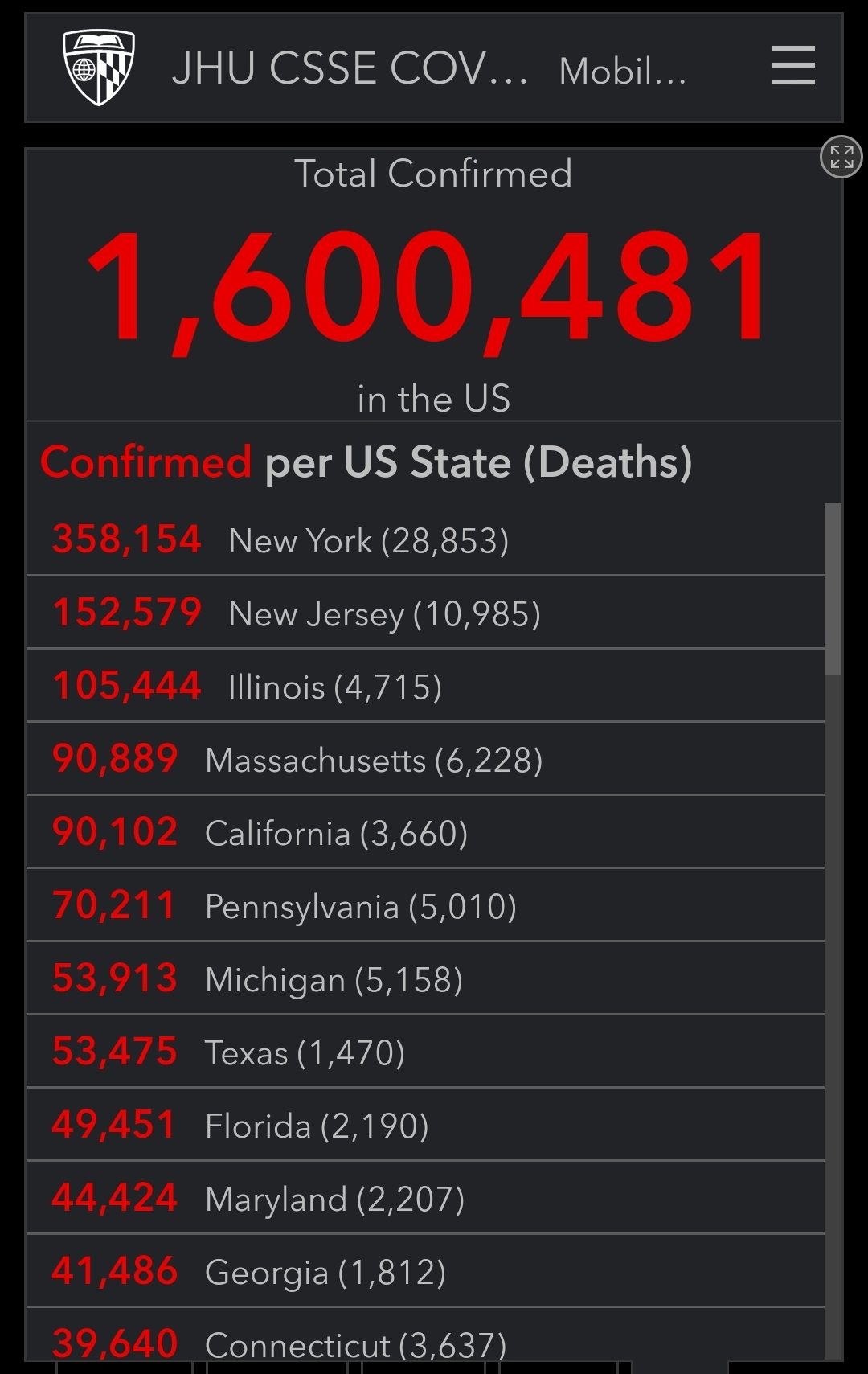The height and width of the screenshot is (1374, 868).
Task: Open the hamburger menu
Action: click(x=792, y=65)
